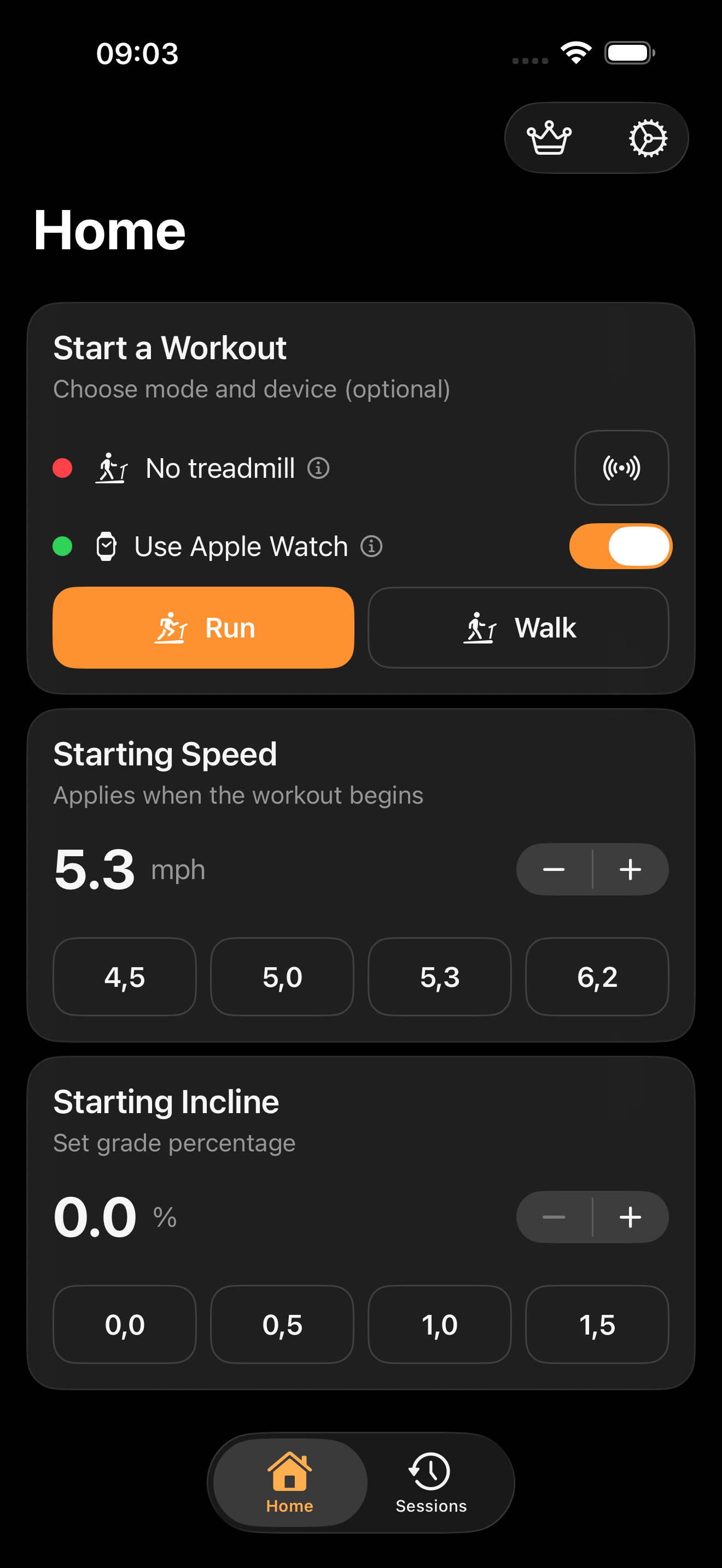The image size is (722, 1568).
Task: Select 4,5 starting speed preset
Action: click(x=124, y=977)
